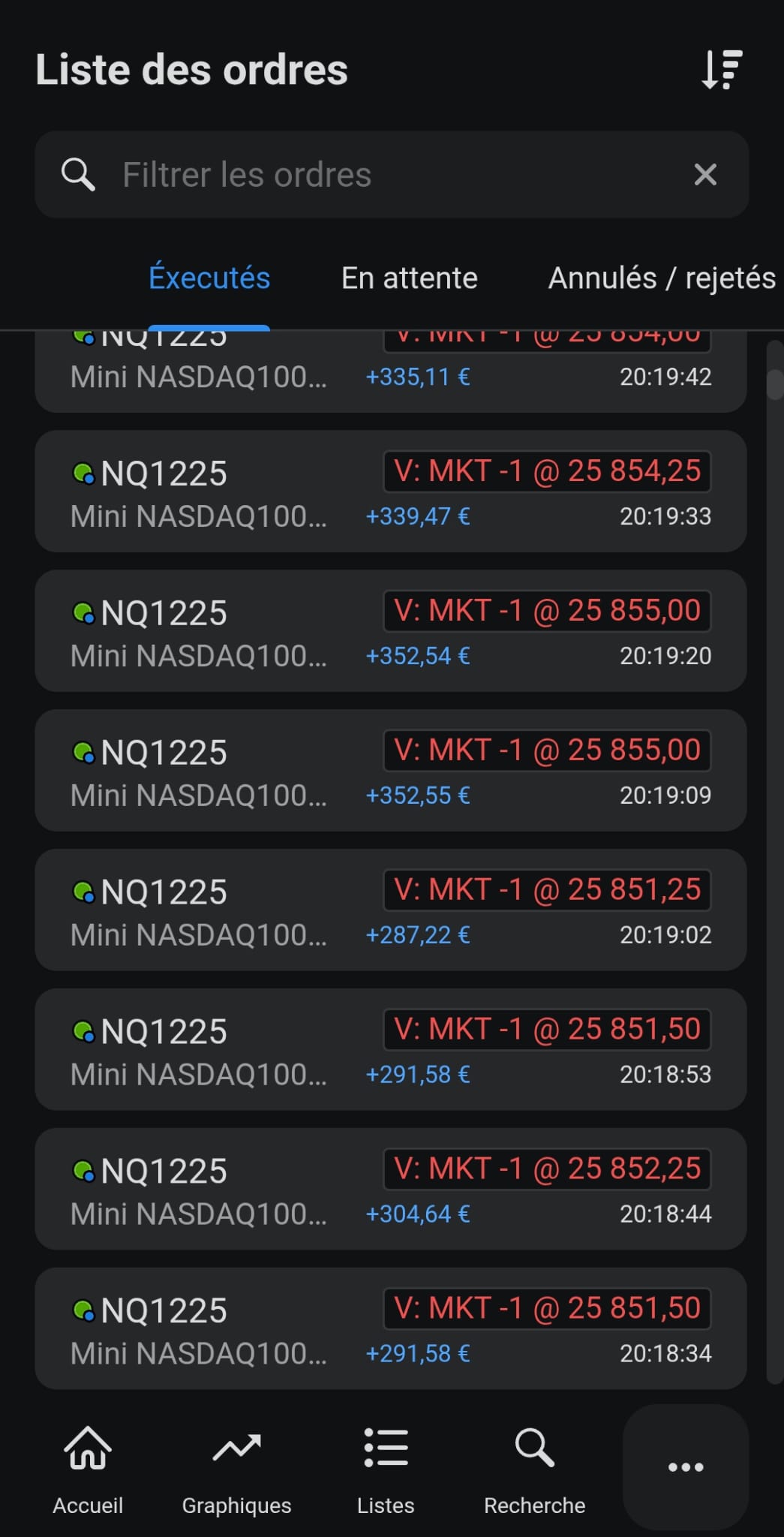This screenshot has height=1537, width=784.
Task: Open the sort orders icon
Action: coord(722,70)
